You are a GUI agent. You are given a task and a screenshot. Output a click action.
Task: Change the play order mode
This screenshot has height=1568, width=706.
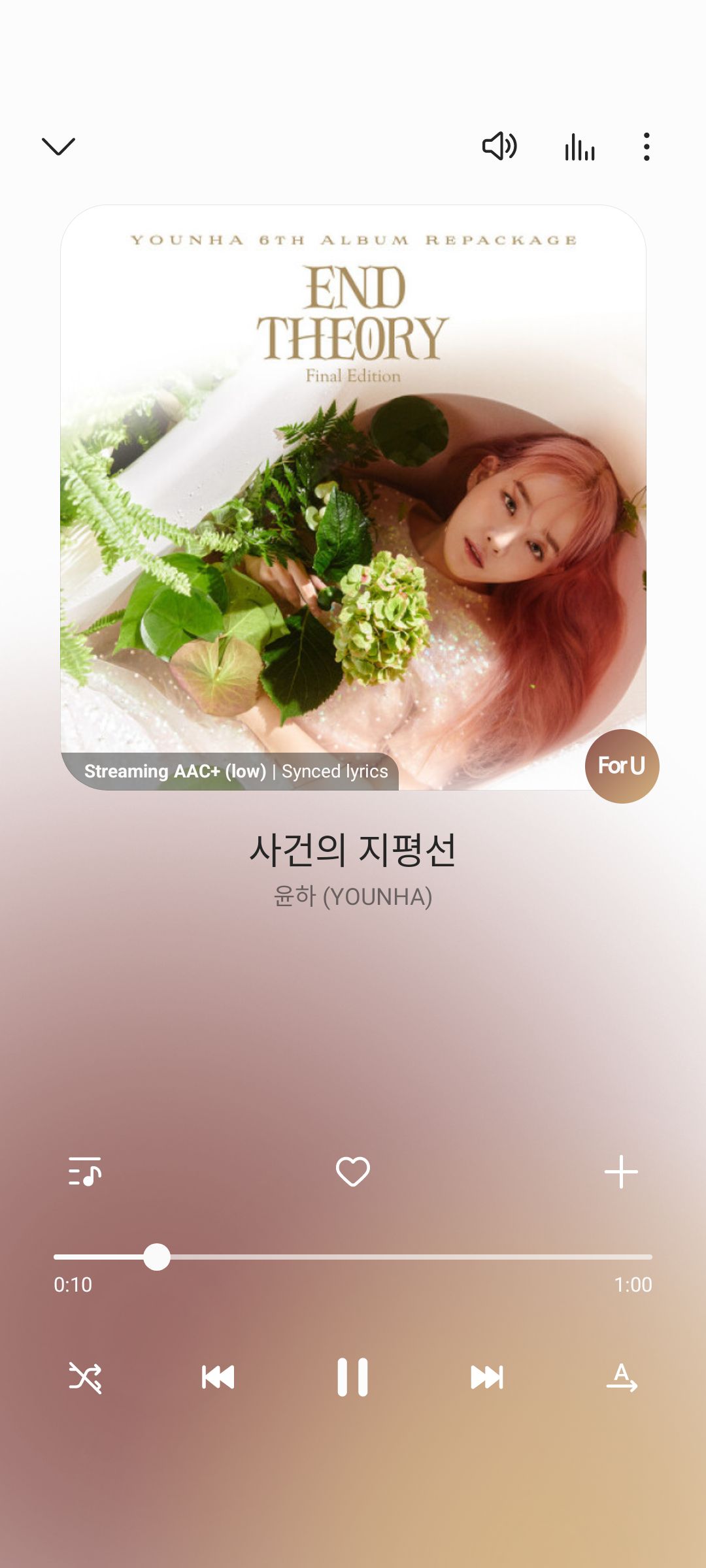(622, 1377)
